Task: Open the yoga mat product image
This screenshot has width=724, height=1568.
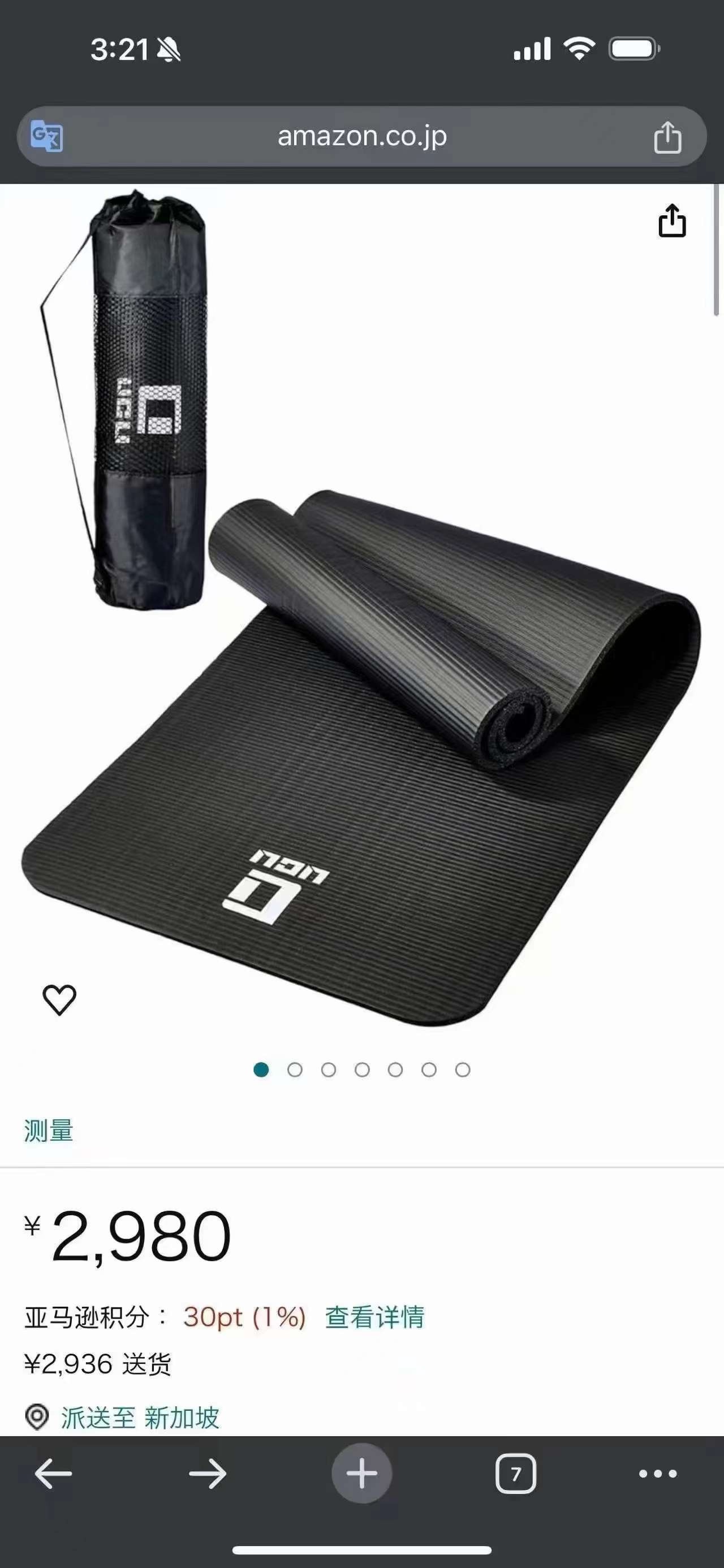Action: [361, 609]
